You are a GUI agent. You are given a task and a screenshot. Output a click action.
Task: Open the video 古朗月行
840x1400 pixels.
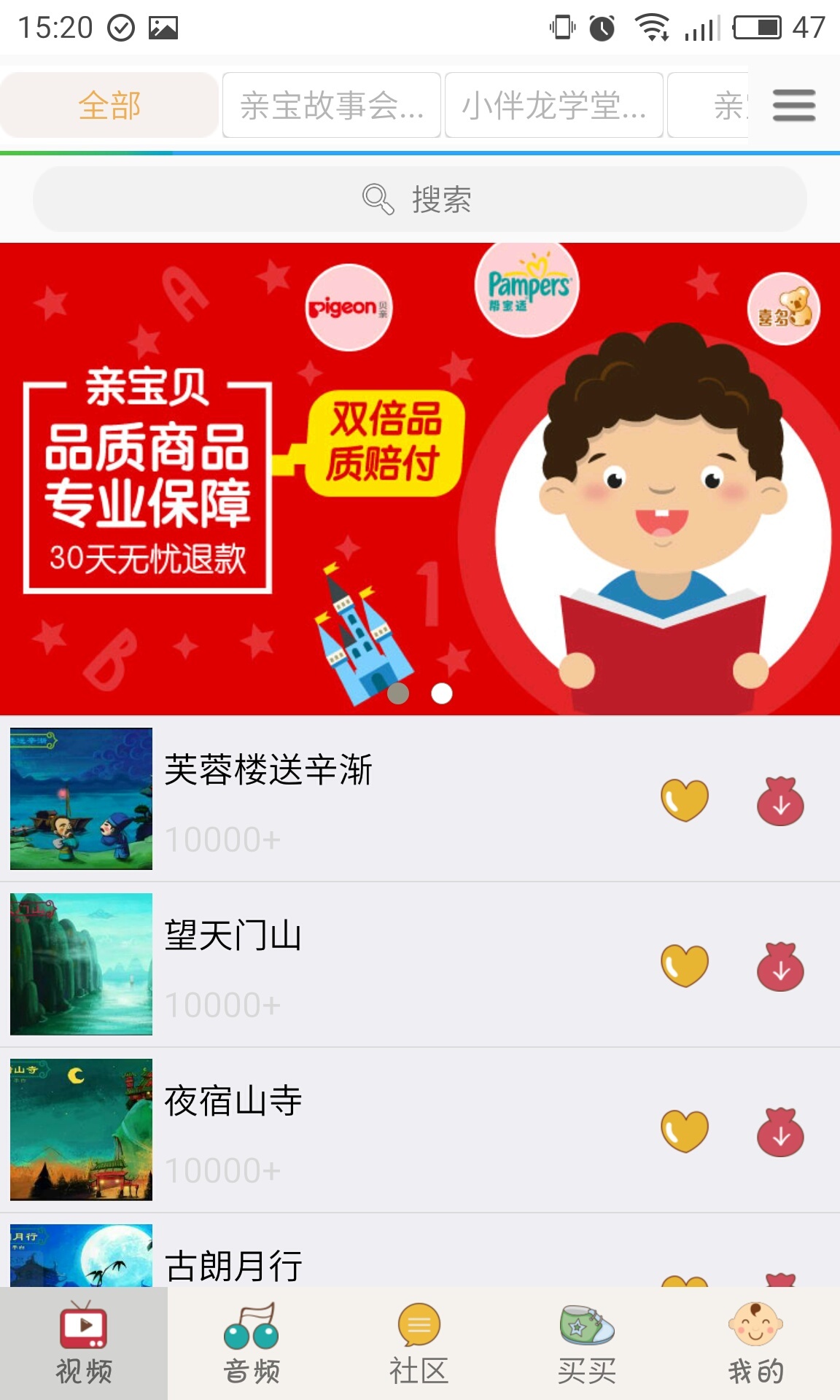tap(233, 1265)
